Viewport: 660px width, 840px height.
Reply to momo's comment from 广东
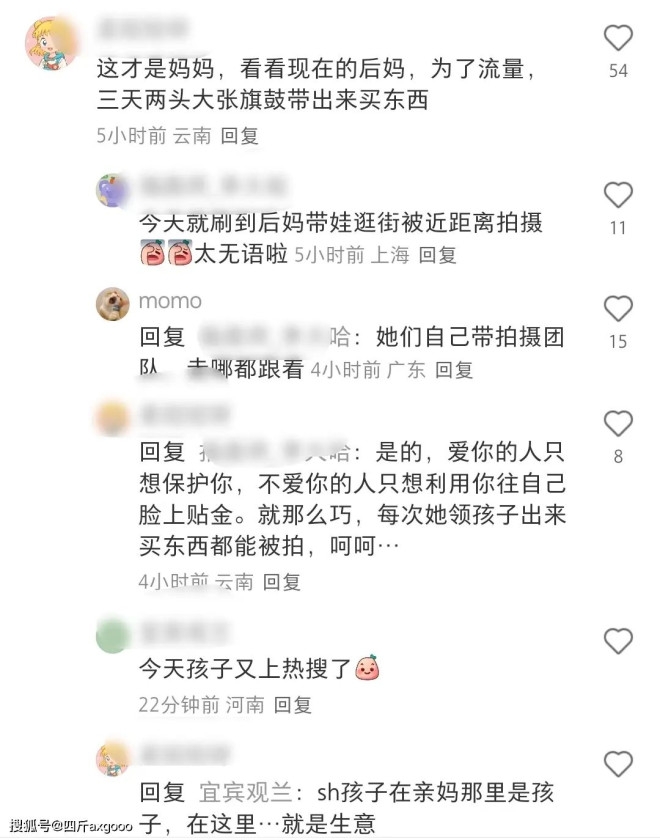click(x=454, y=370)
